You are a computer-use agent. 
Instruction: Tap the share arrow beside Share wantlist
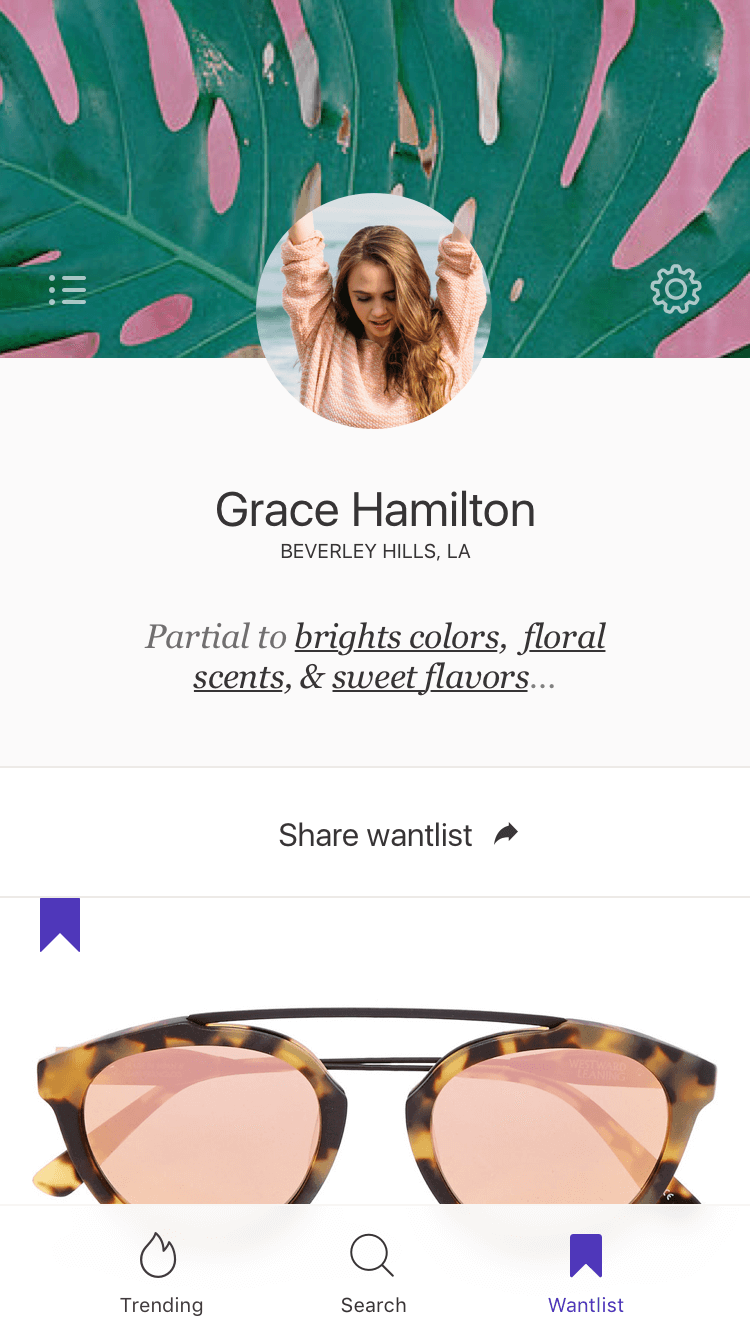tap(505, 833)
